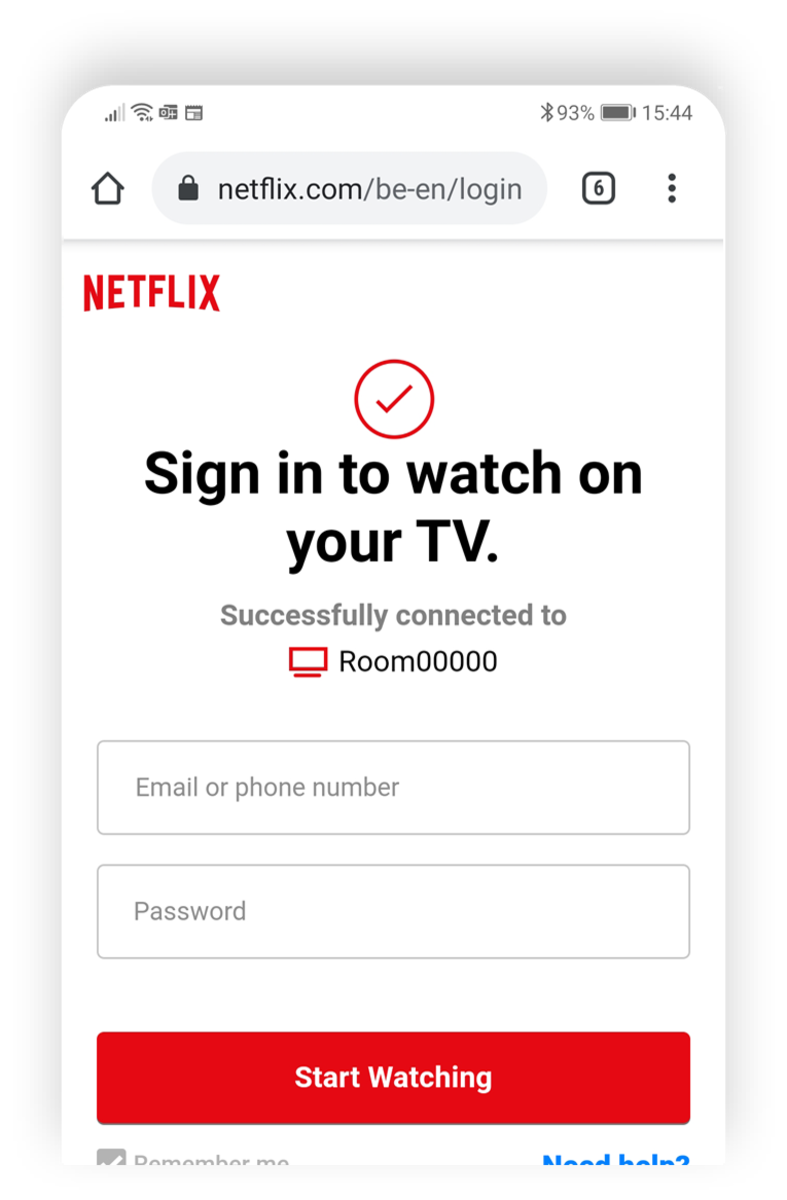Toggle the Remember me checkbox
The image size is (787, 1200).
pos(112,1159)
